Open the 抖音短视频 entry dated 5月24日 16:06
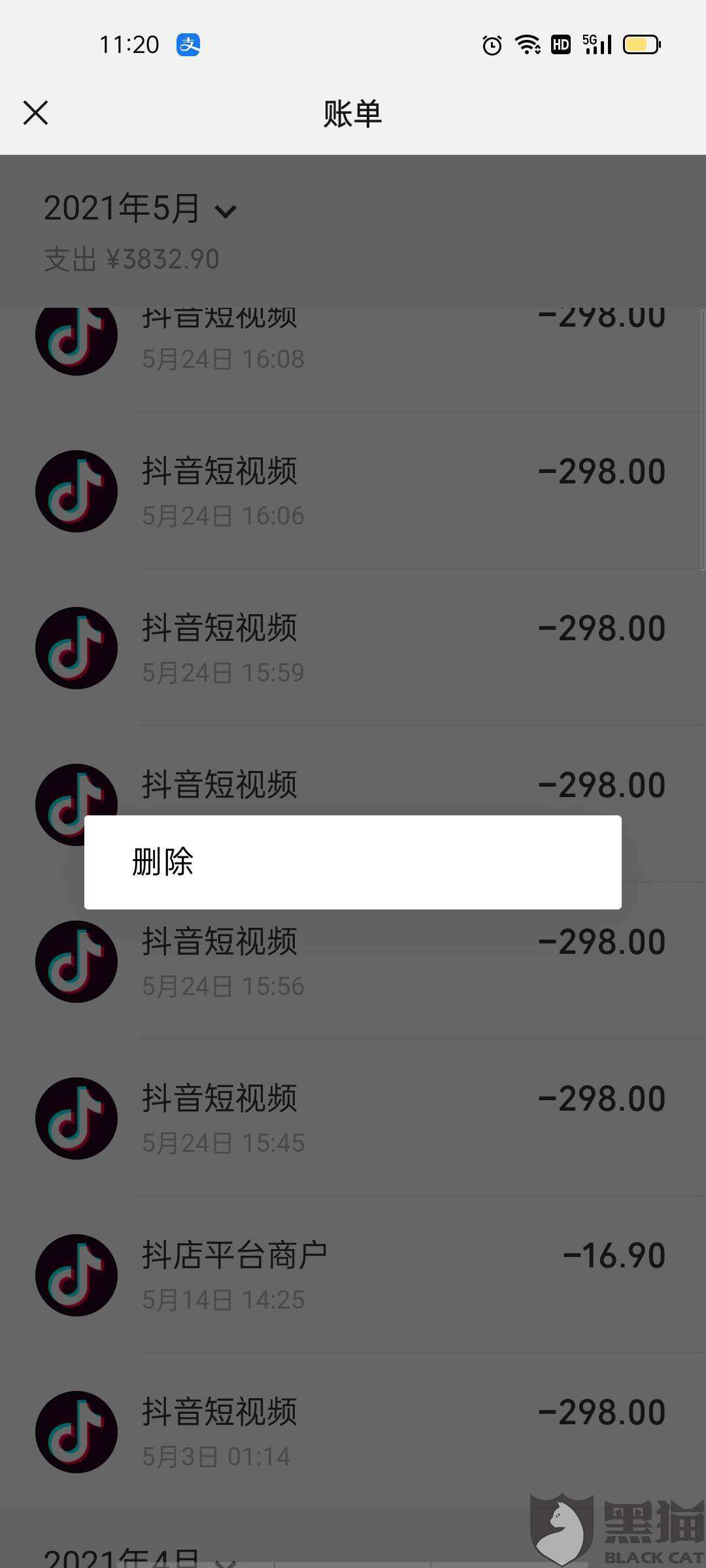This screenshot has height=1568, width=706. (x=353, y=491)
